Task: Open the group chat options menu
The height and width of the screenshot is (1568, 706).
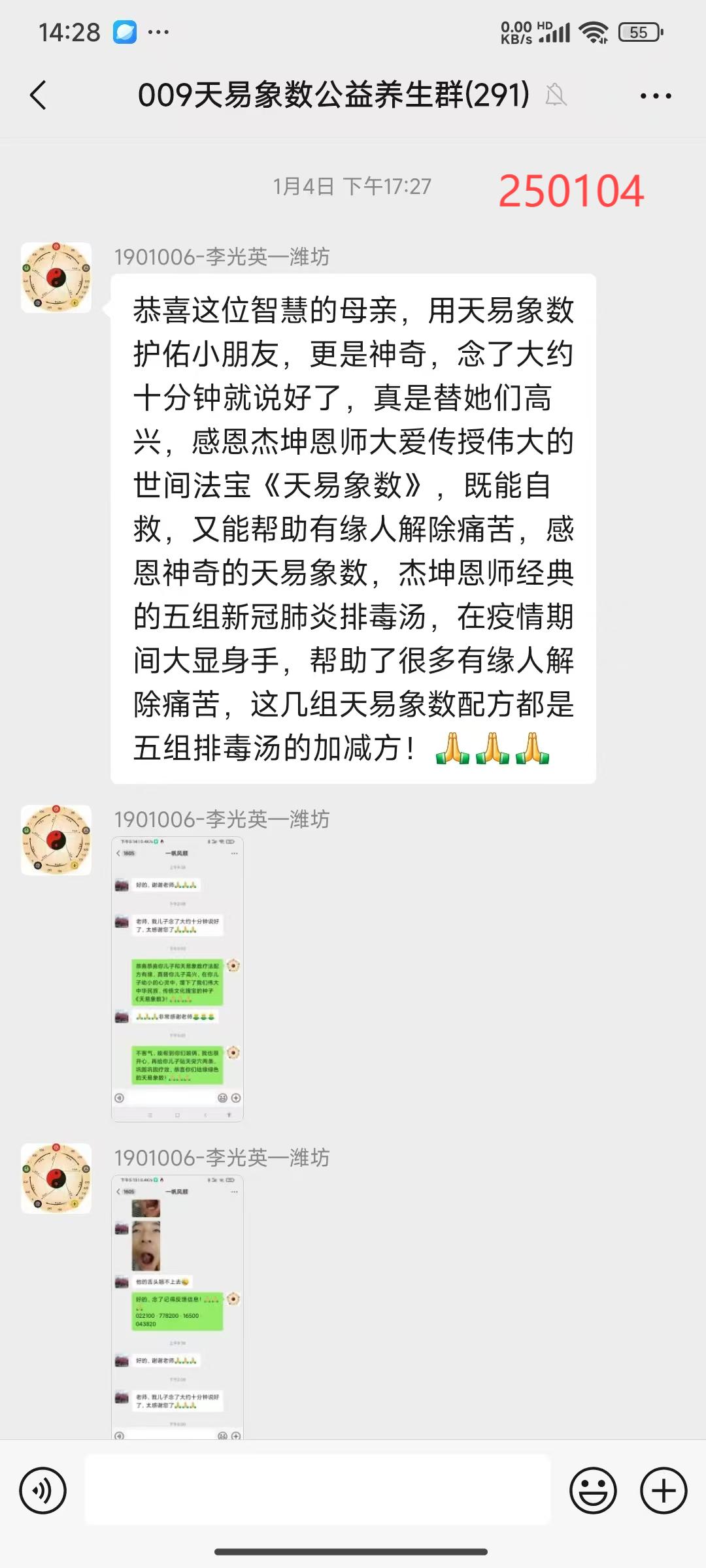Action: coord(655,96)
